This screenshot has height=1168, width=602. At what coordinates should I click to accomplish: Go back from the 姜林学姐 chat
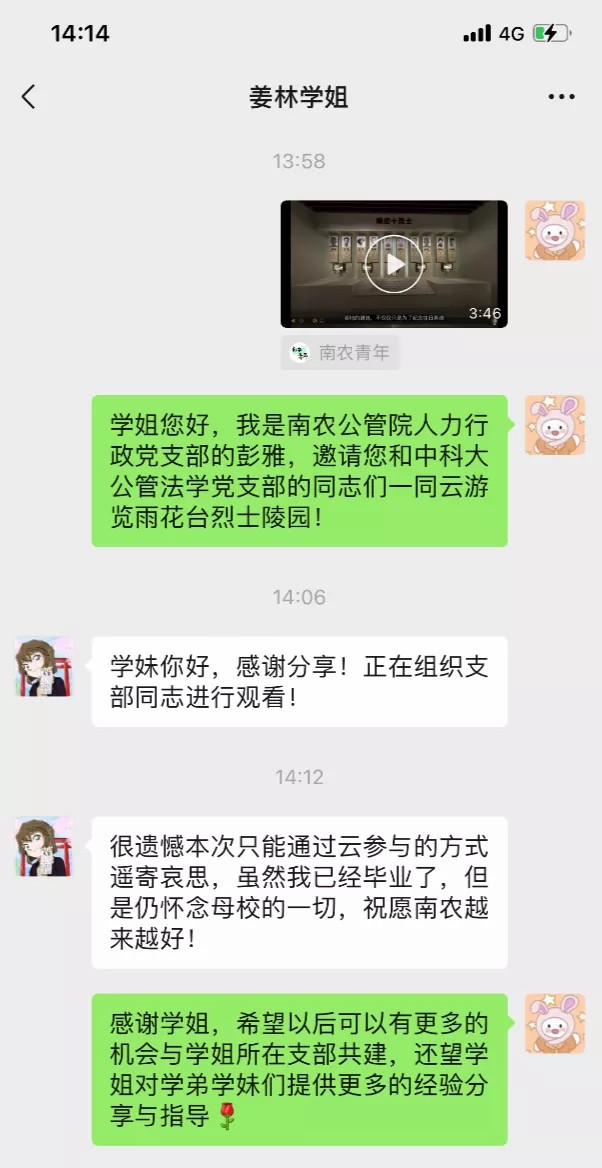[28, 97]
